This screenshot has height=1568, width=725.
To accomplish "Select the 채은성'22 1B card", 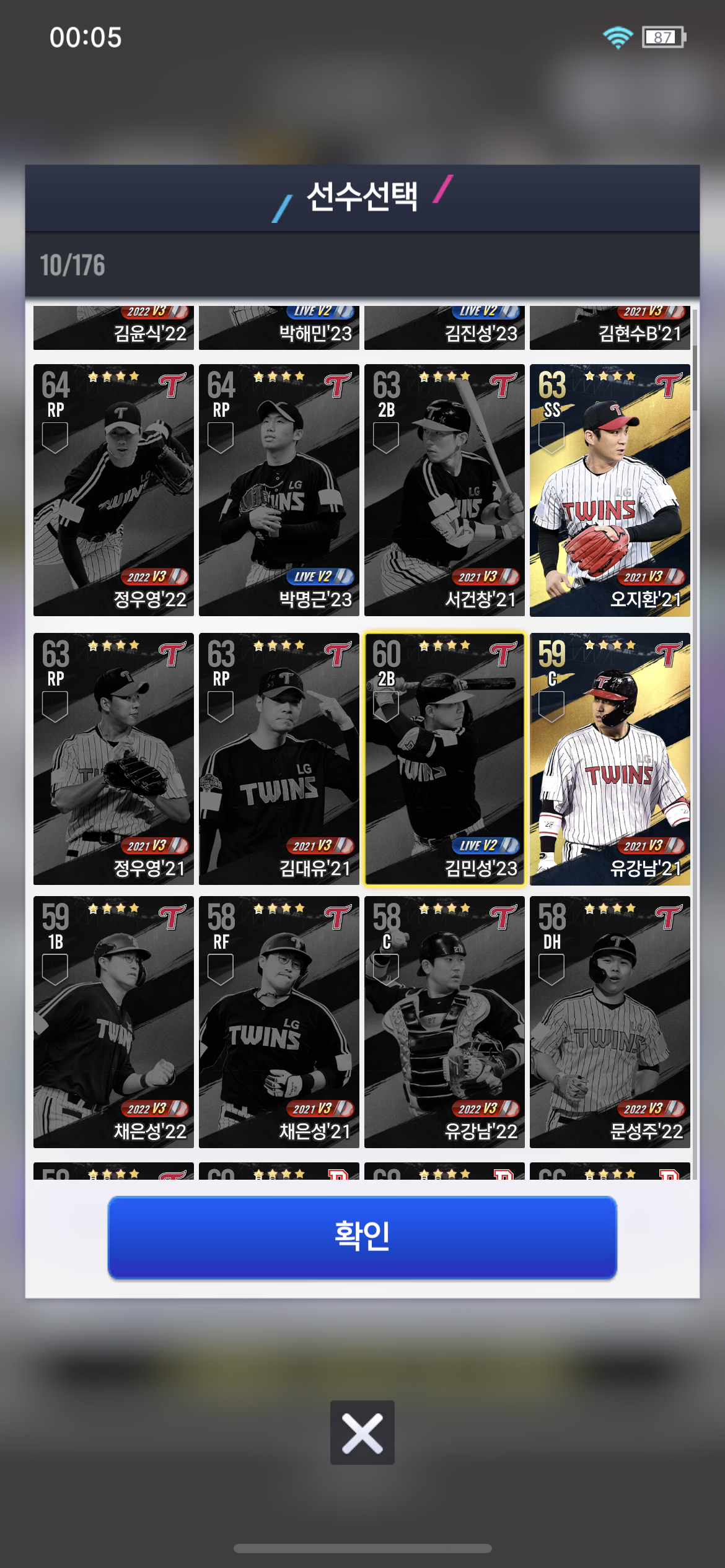I will [113, 1022].
